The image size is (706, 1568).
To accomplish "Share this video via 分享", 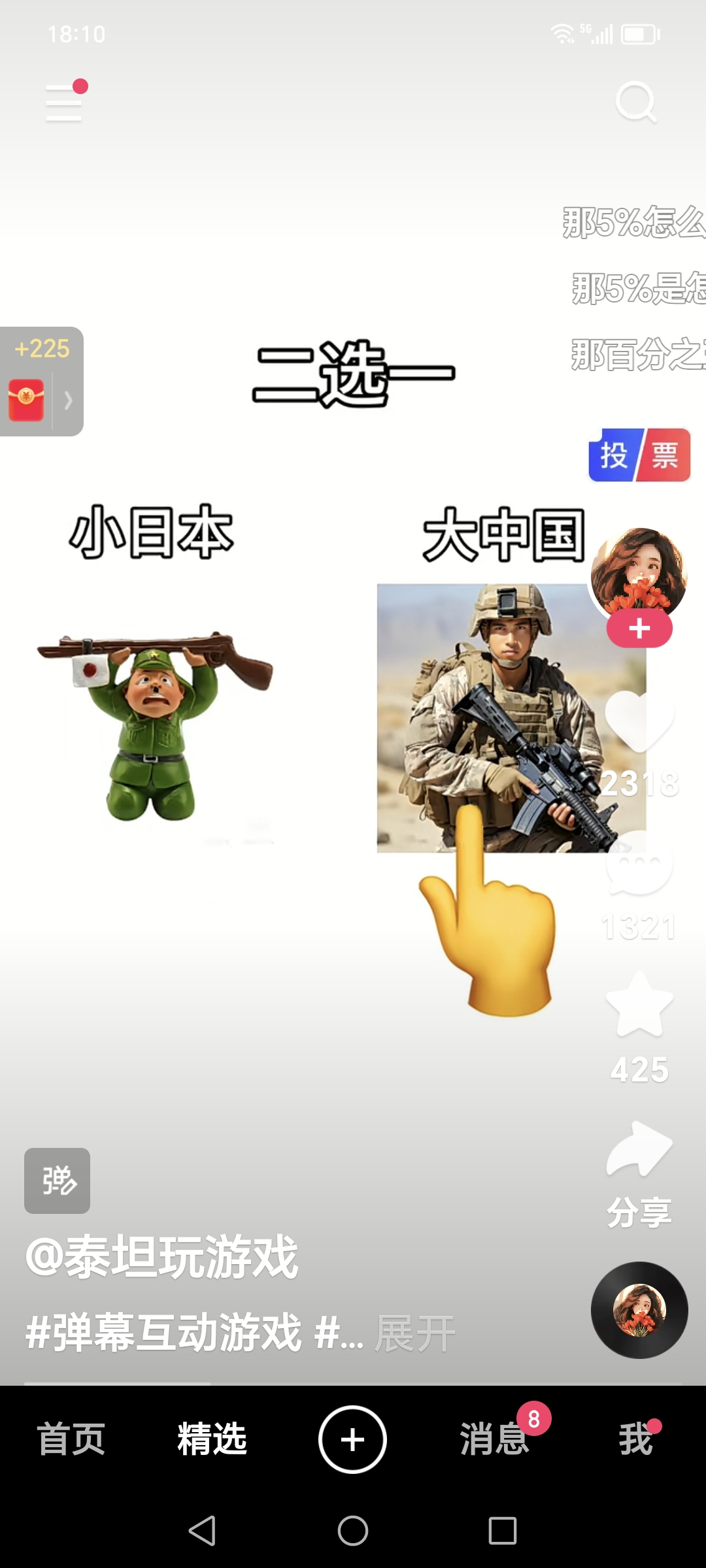I will [639, 1151].
